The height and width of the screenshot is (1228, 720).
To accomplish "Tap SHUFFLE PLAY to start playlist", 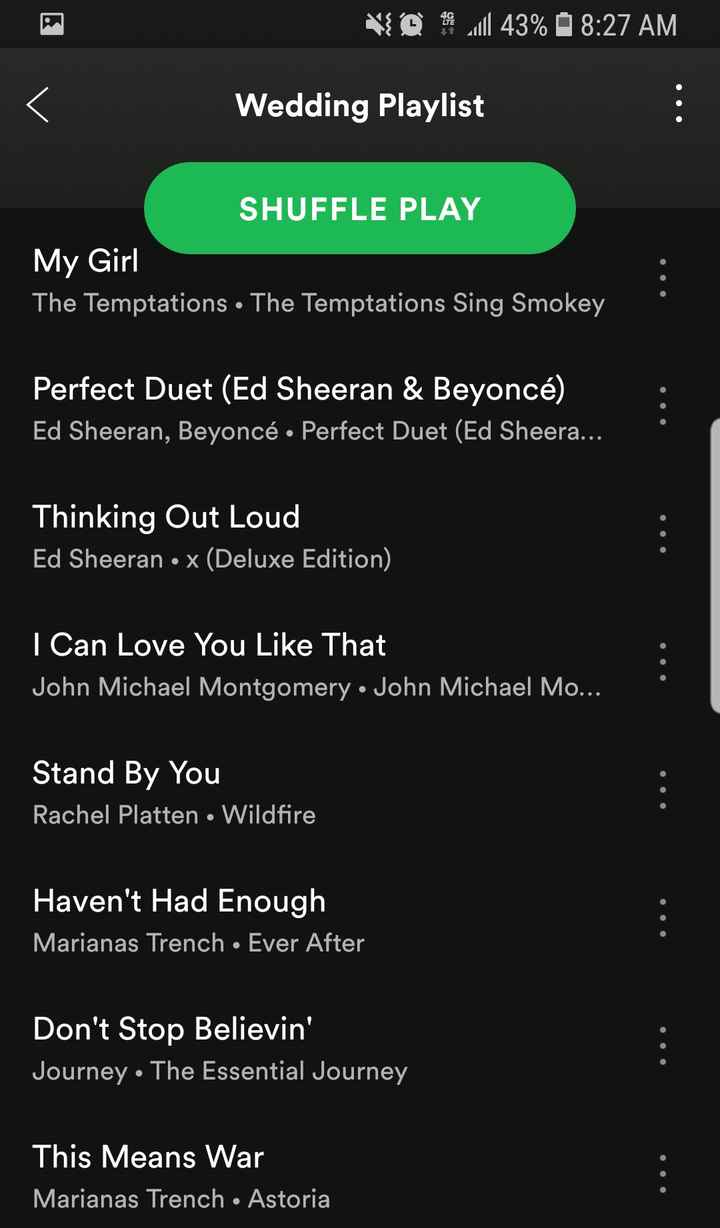I will [360, 208].
